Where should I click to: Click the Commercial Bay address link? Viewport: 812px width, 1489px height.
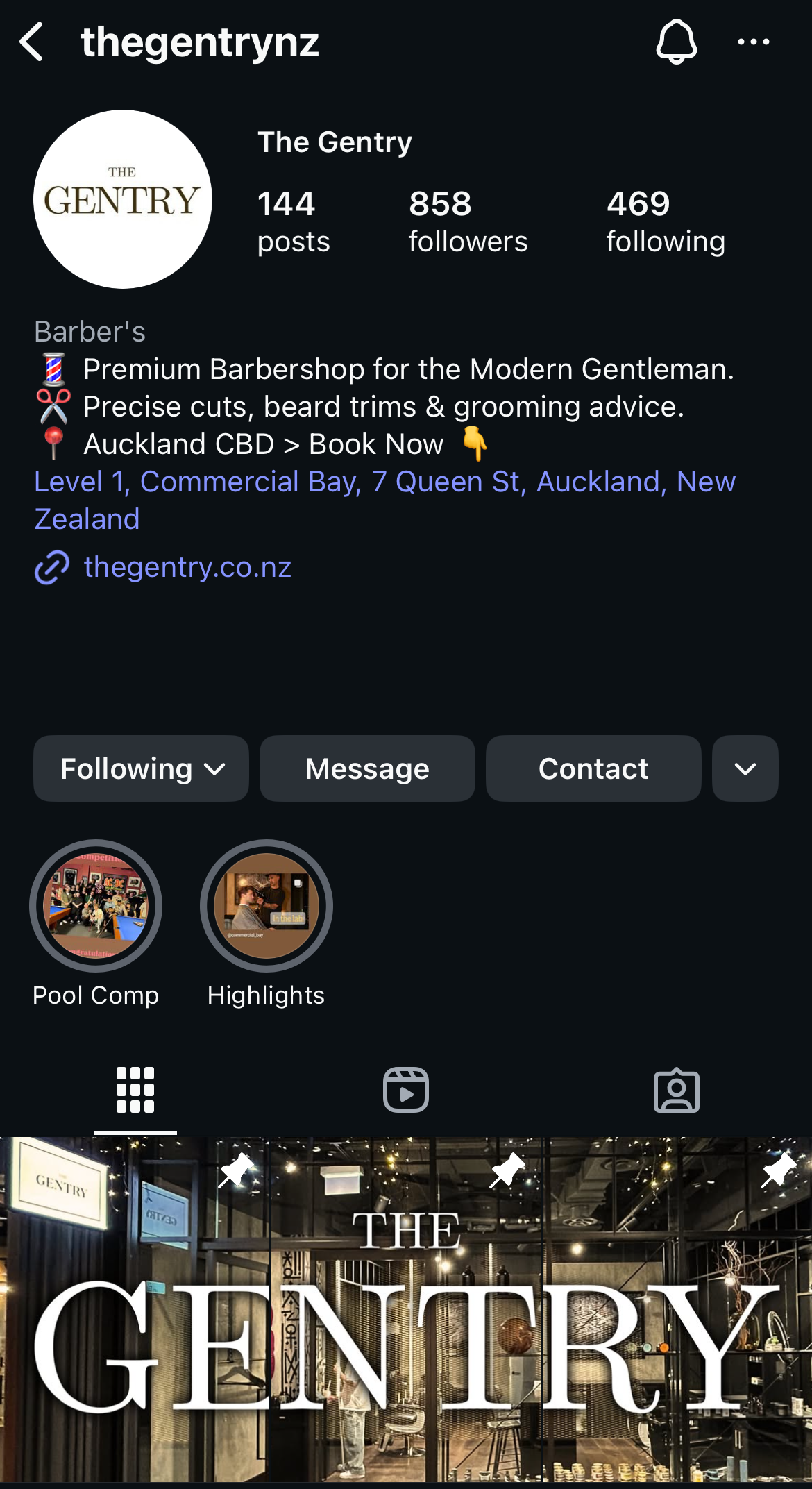pos(384,481)
